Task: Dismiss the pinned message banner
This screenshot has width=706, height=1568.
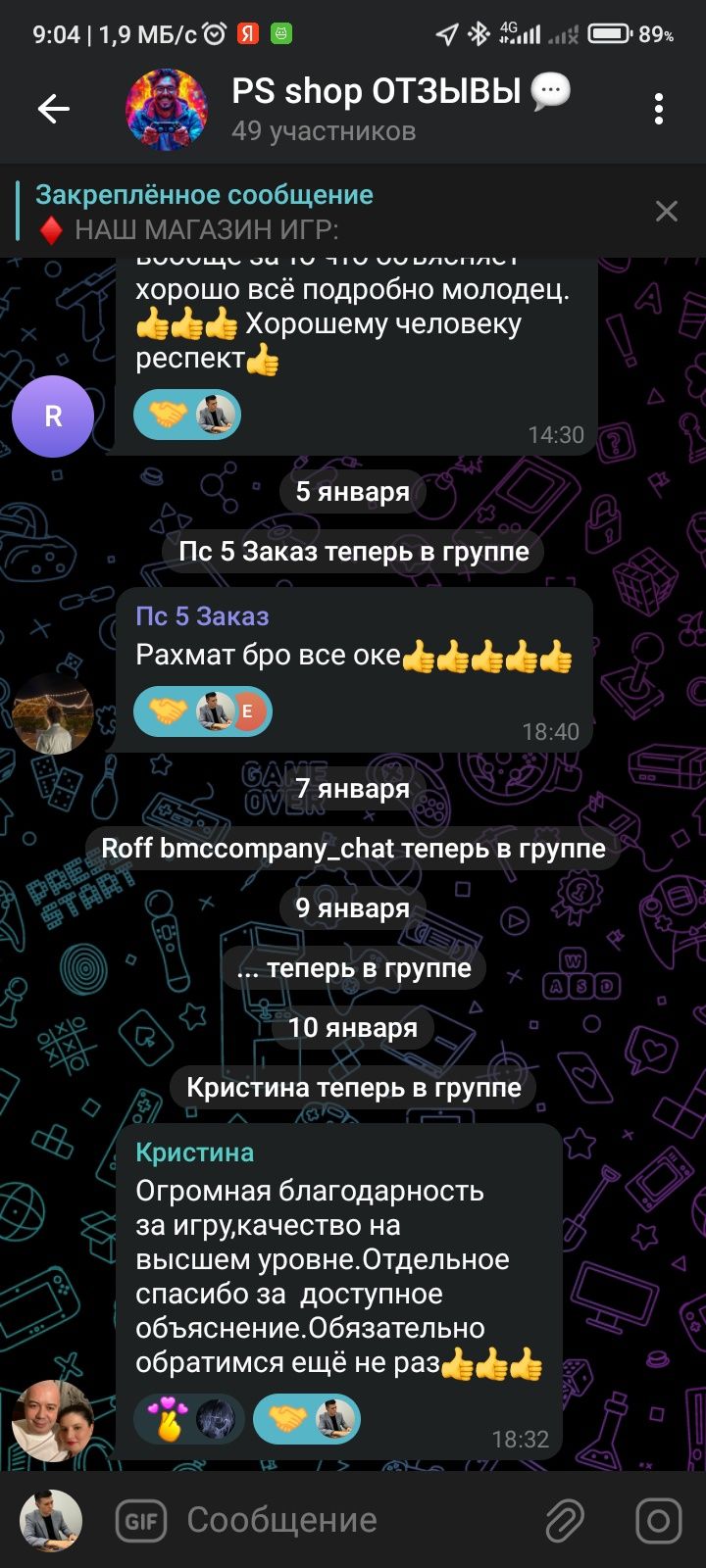Action: click(667, 211)
